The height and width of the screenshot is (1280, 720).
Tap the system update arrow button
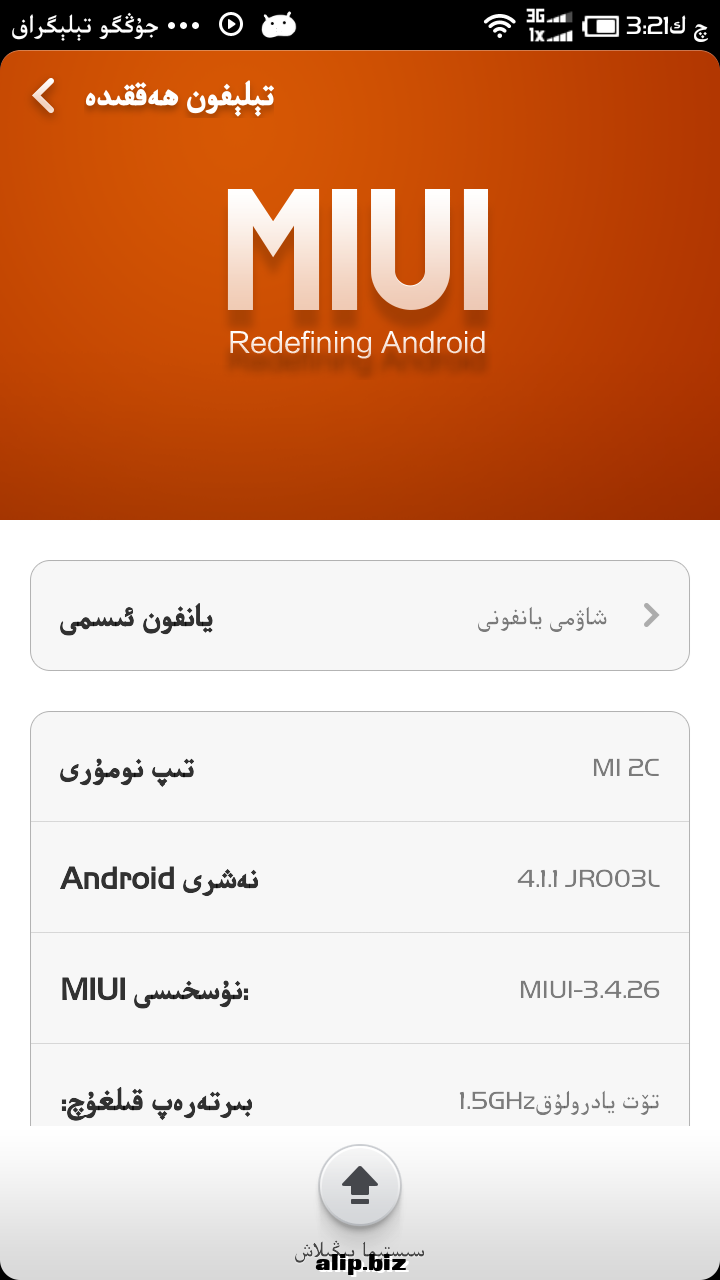[360, 1187]
